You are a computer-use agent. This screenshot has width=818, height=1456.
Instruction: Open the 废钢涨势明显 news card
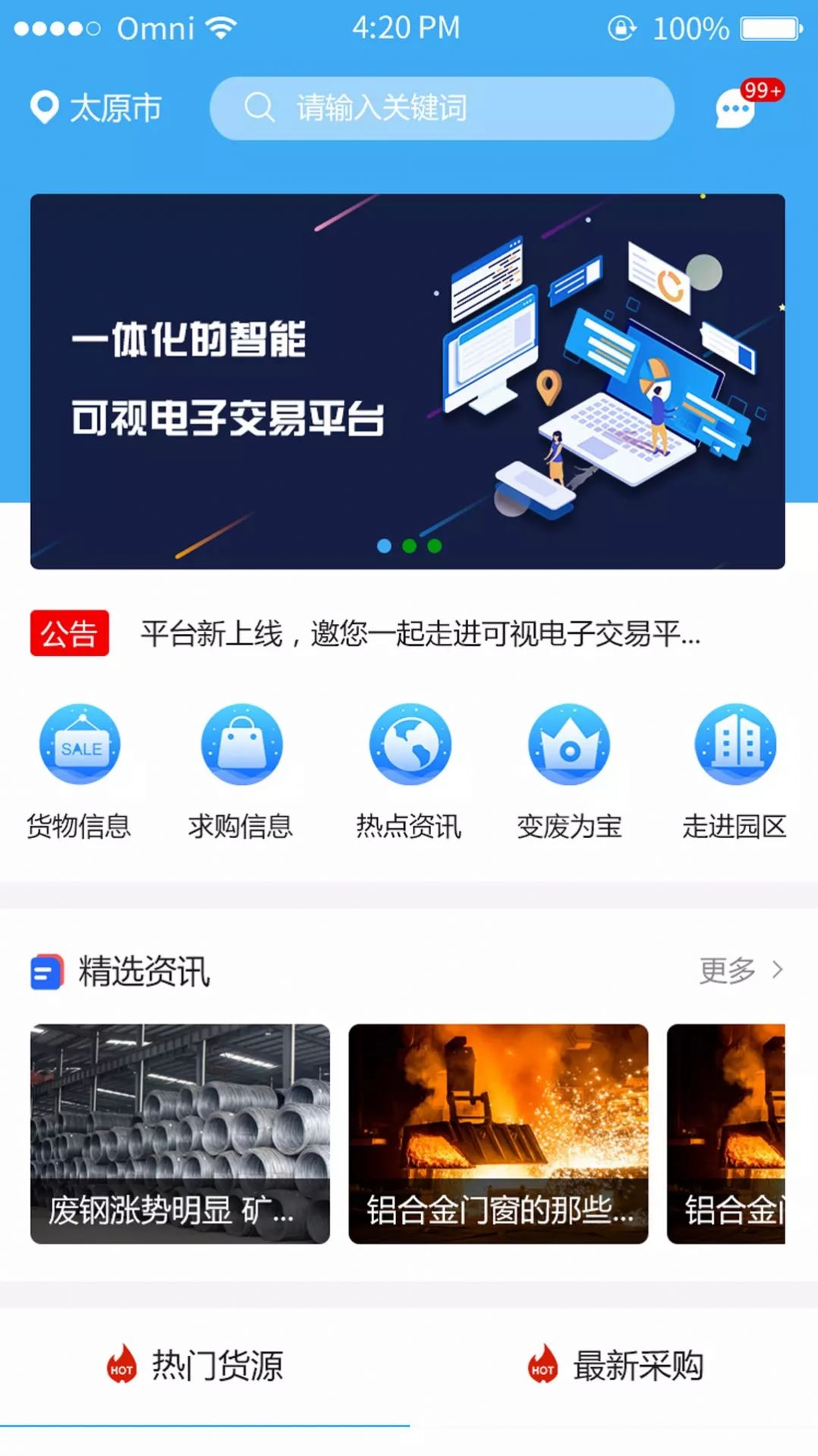tap(180, 1133)
